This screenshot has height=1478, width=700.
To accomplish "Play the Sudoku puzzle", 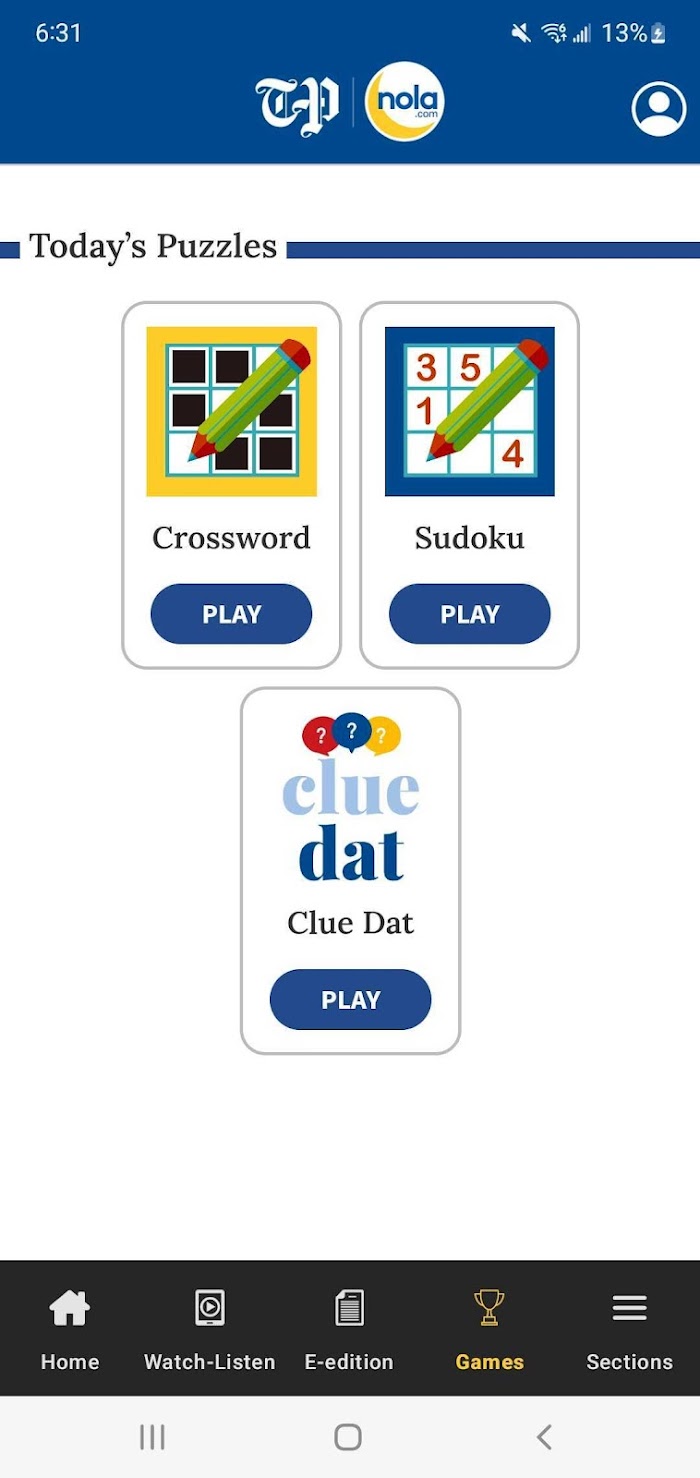I will pyautogui.click(x=469, y=614).
